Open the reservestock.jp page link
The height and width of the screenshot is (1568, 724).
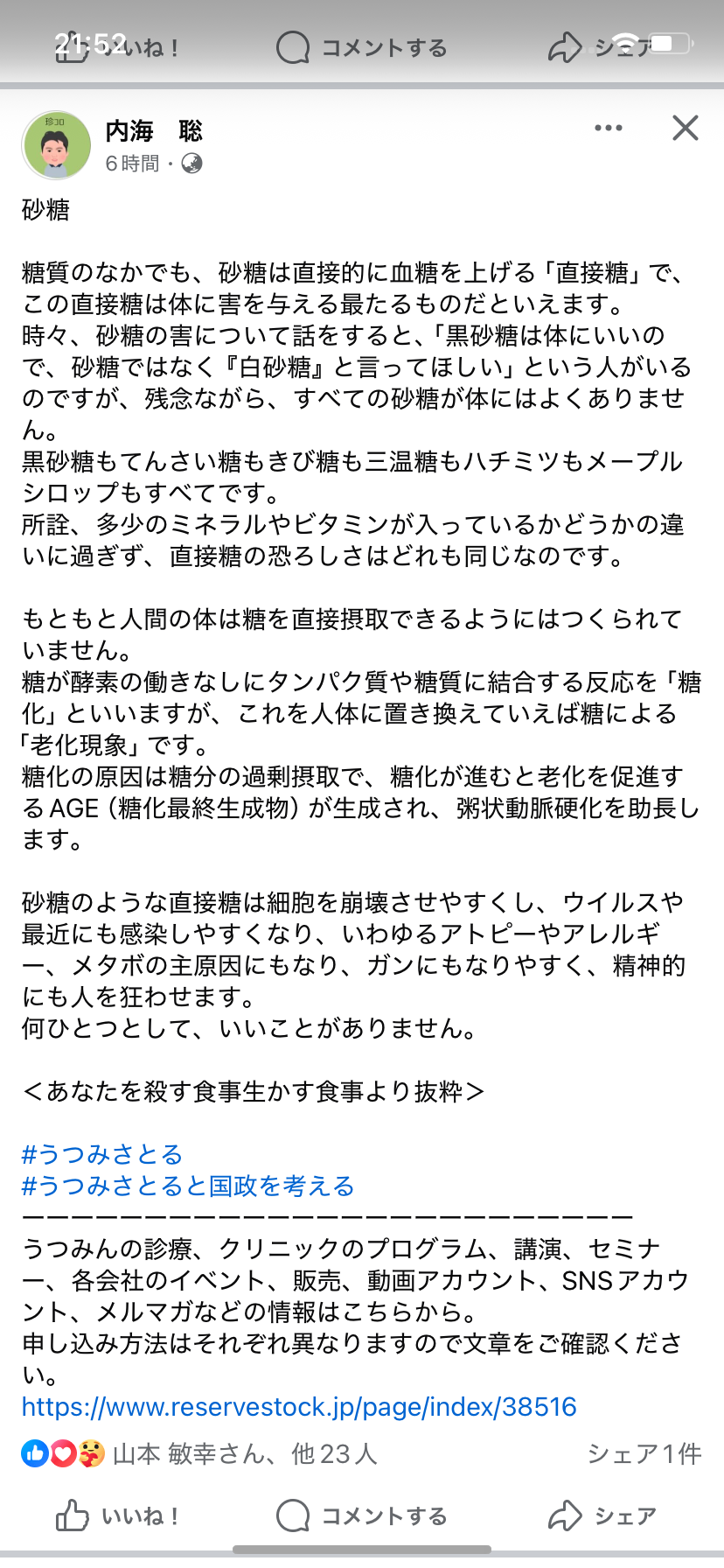(299, 1406)
